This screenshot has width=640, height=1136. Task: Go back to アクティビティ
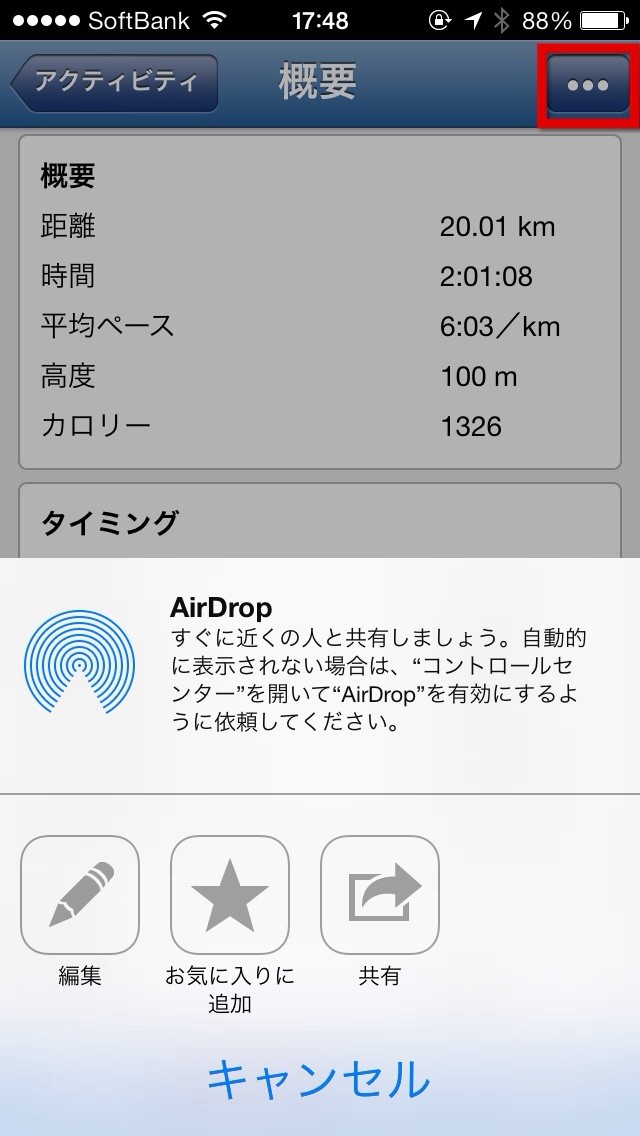114,83
